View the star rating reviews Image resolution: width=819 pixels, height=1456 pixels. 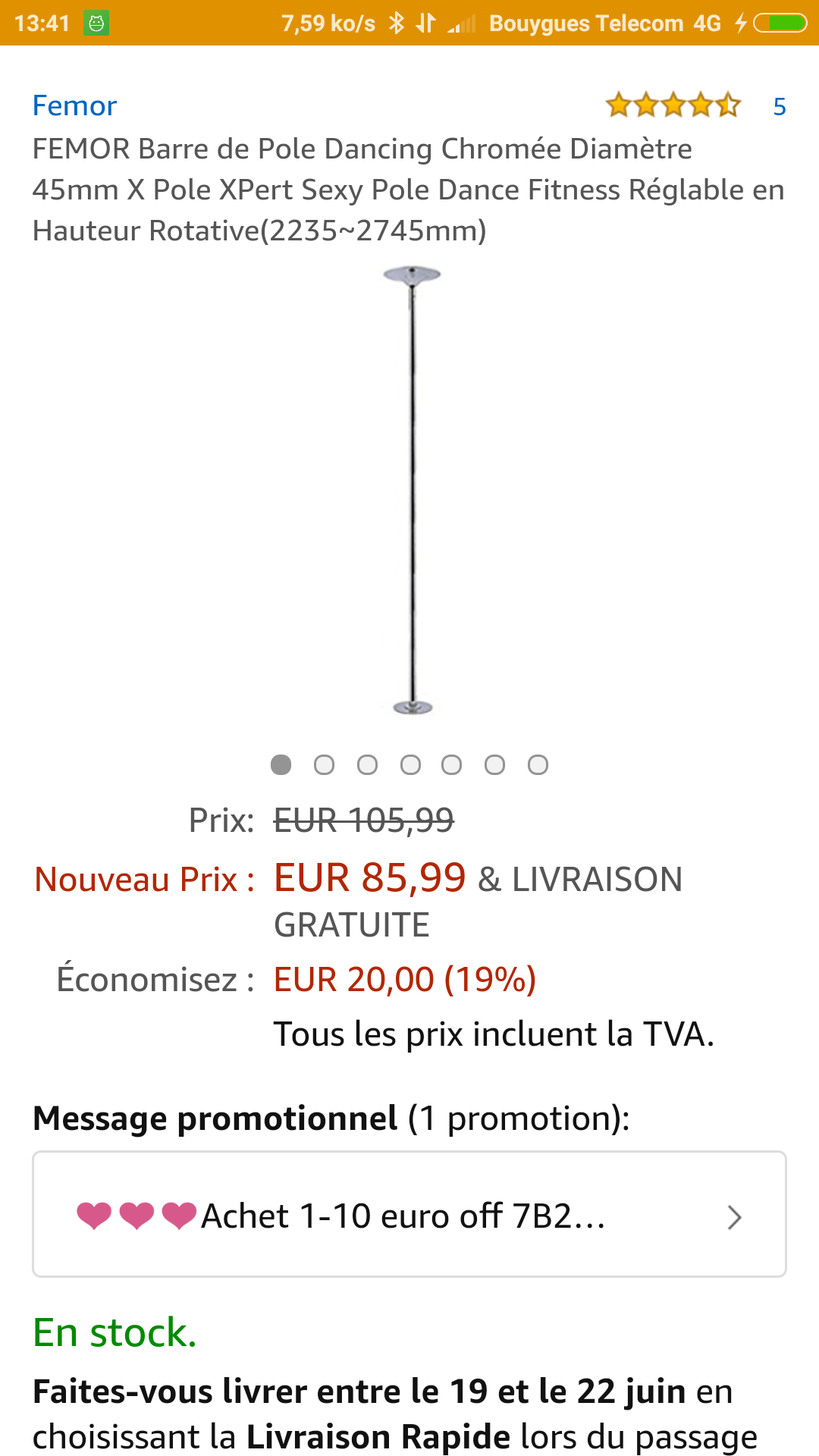(673, 105)
